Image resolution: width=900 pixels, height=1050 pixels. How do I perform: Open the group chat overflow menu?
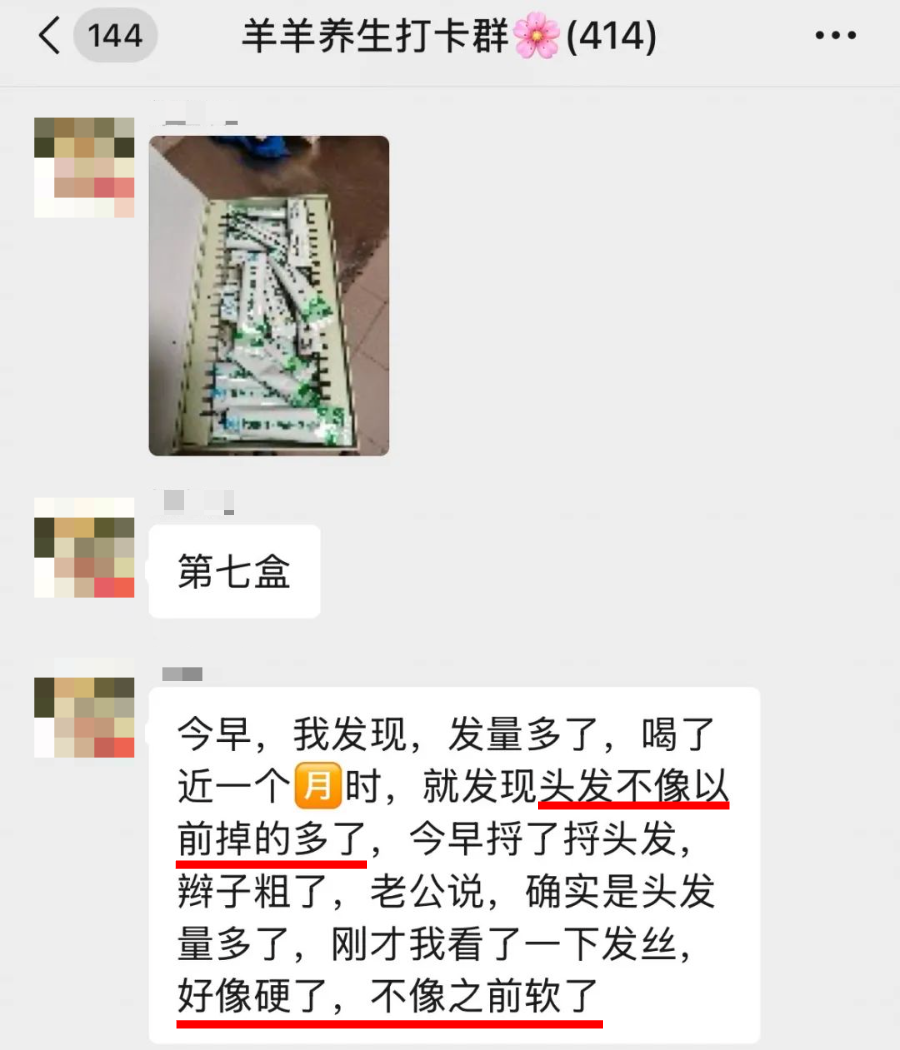point(836,36)
